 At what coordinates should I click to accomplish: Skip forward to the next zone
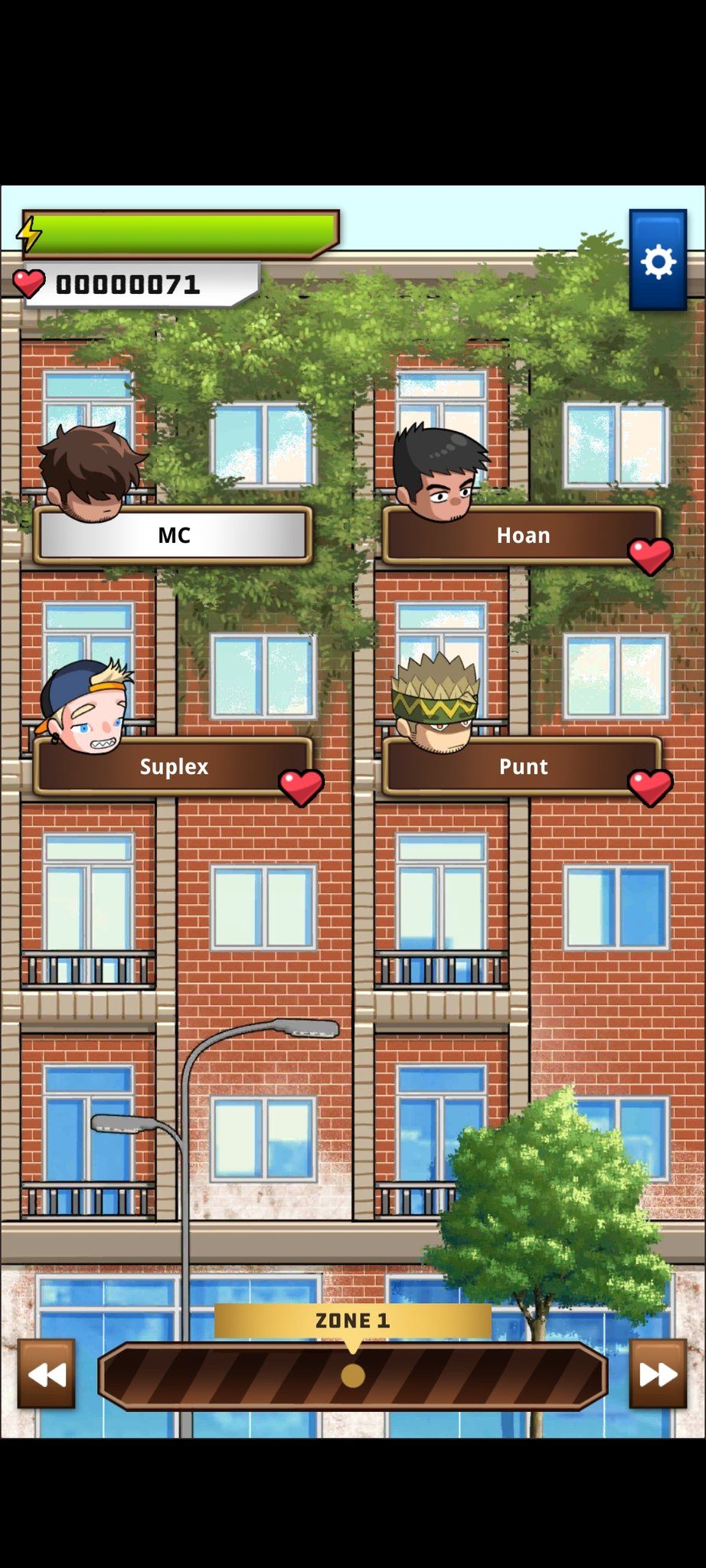click(x=658, y=1374)
